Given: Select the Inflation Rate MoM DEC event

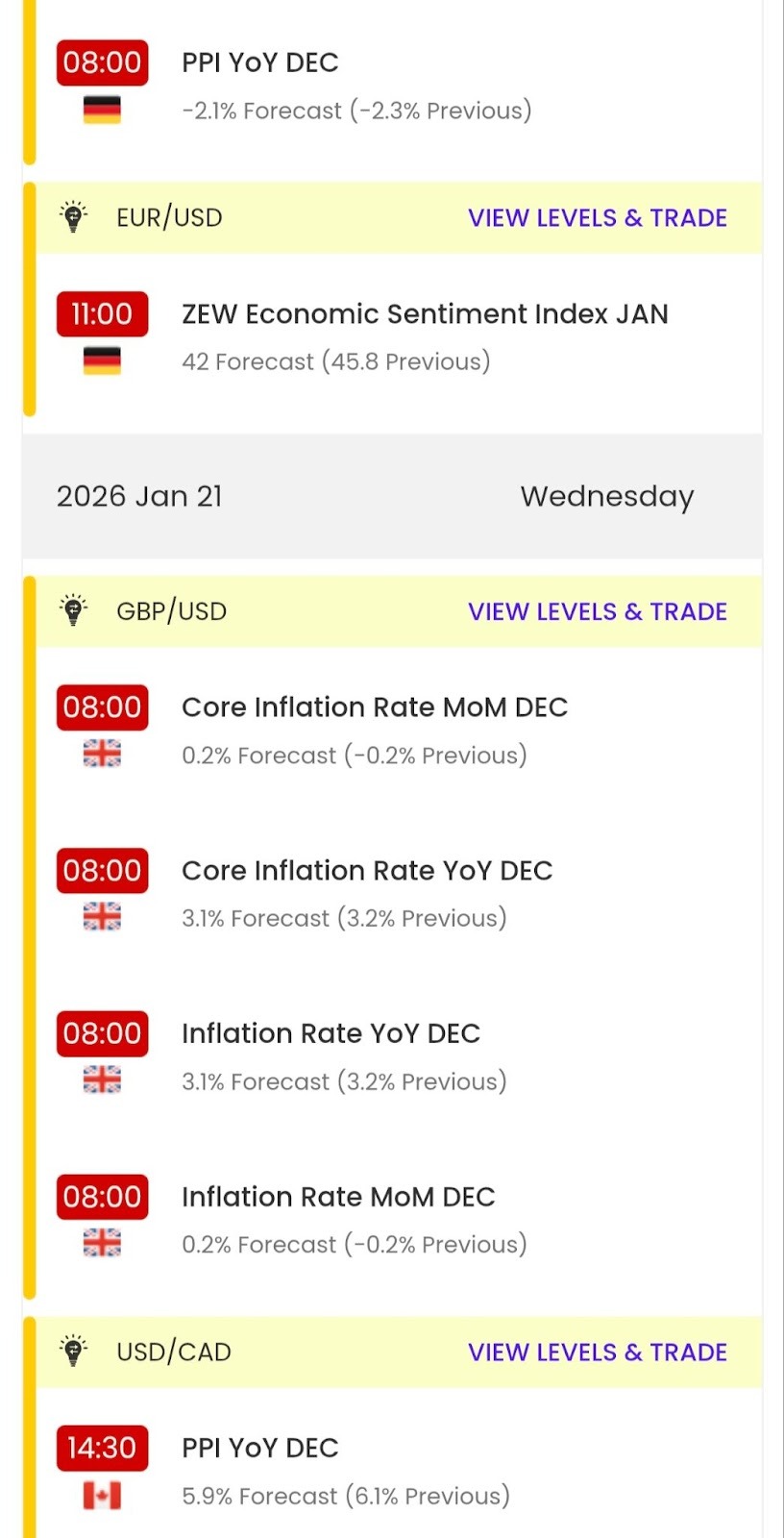Looking at the screenshot, I should point(338,1198).
